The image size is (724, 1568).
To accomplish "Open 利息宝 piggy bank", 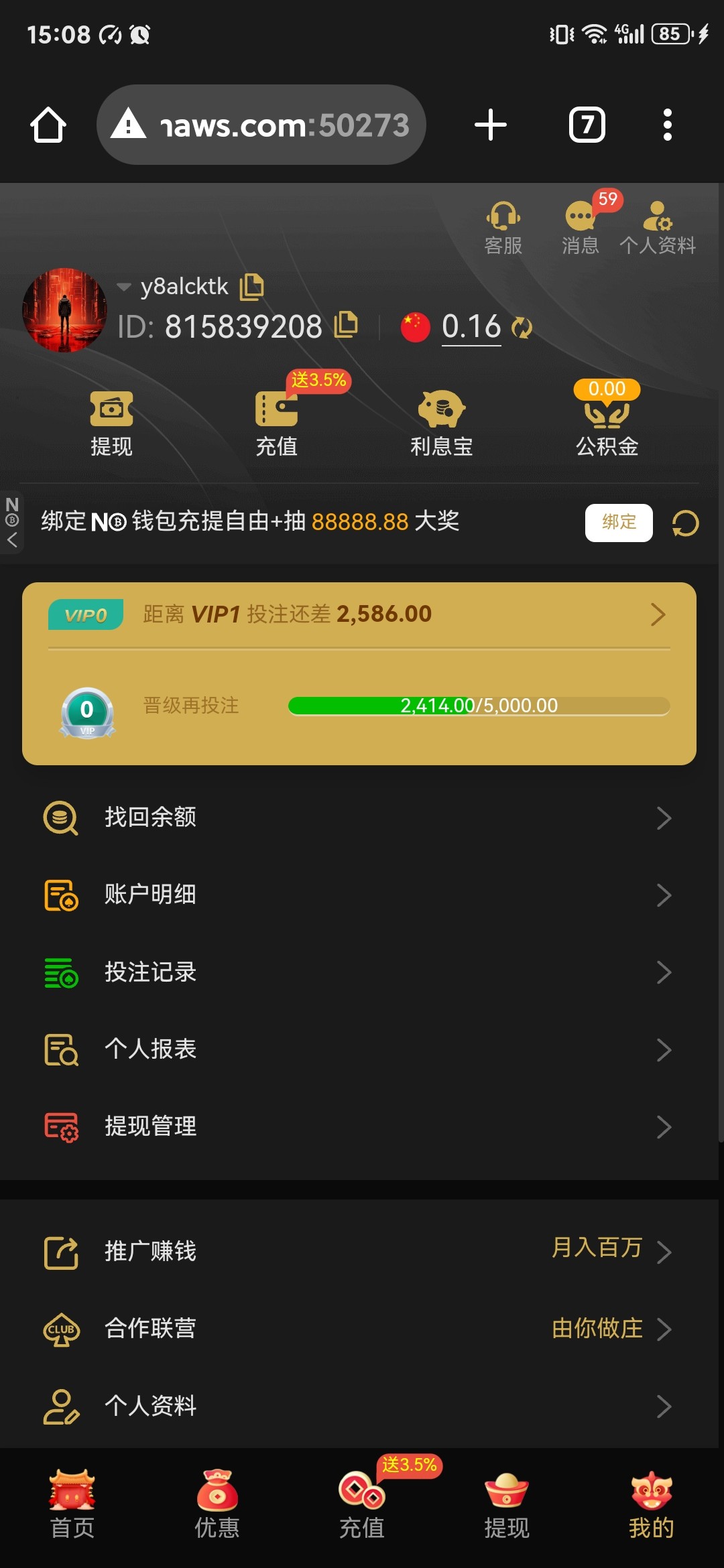I will coord(442,424).
